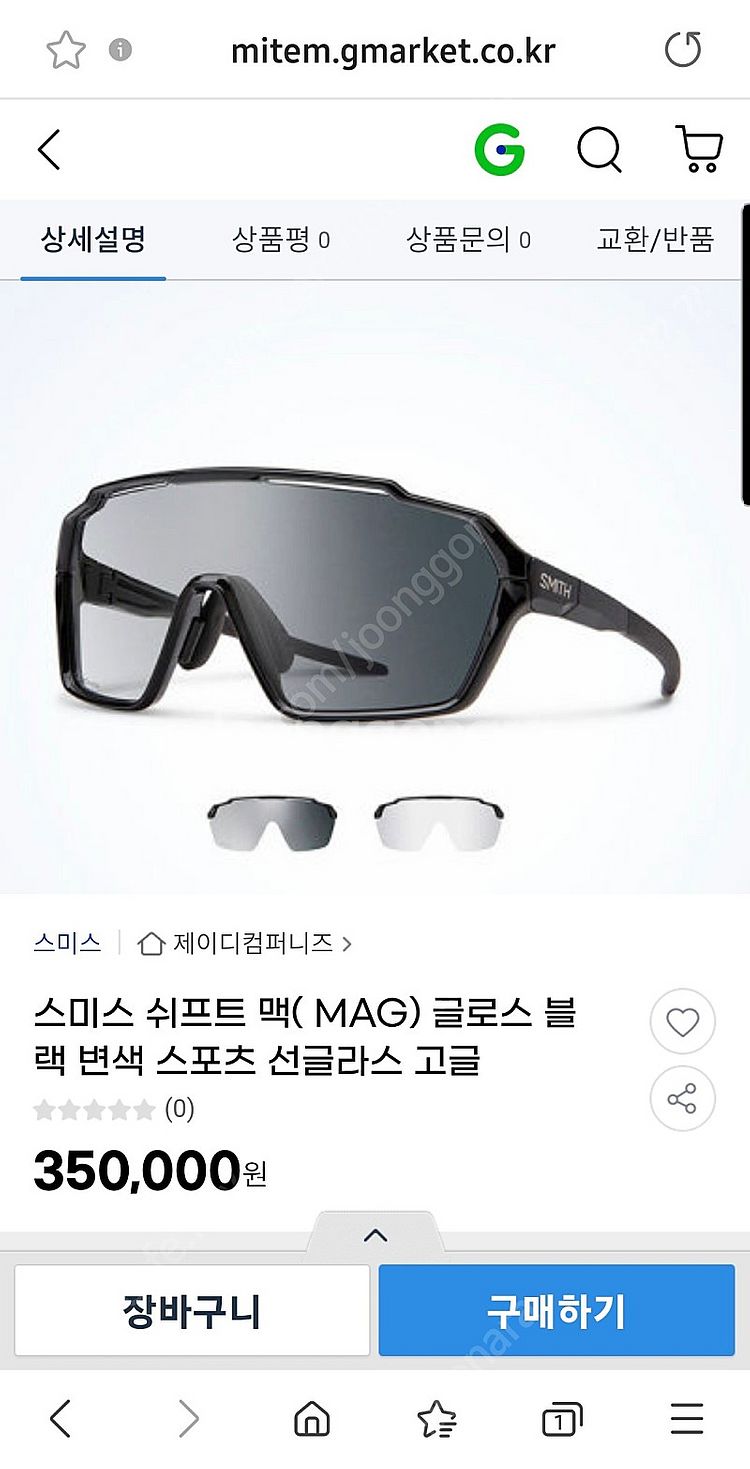The image size is (750, 1469).
Task: Add item to cart with 장바구니
Action: point(192,1310)
